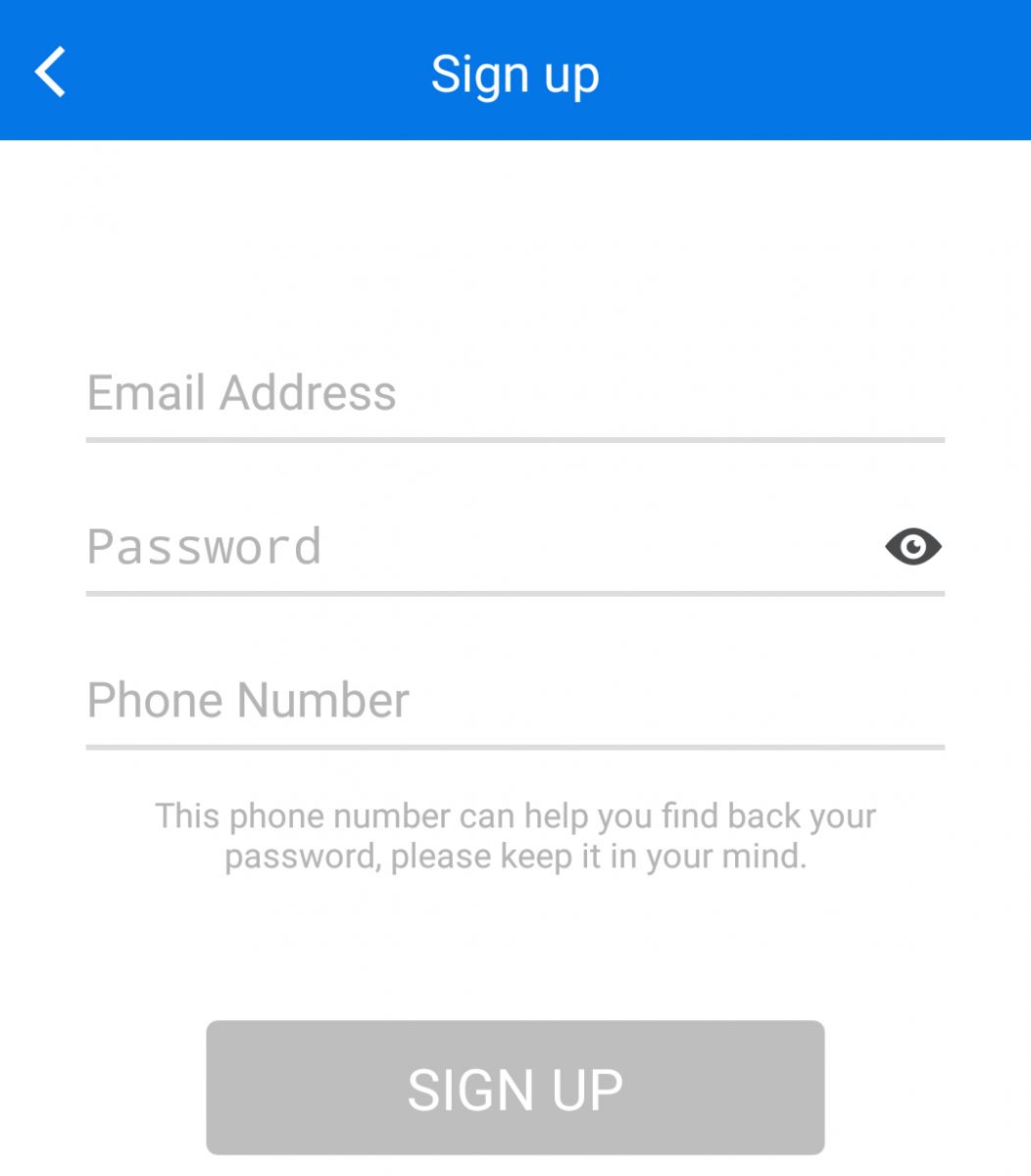This screenshot has height=1176, width=1031.
Task: Show password using the eye icon
Action: (912, 547)
